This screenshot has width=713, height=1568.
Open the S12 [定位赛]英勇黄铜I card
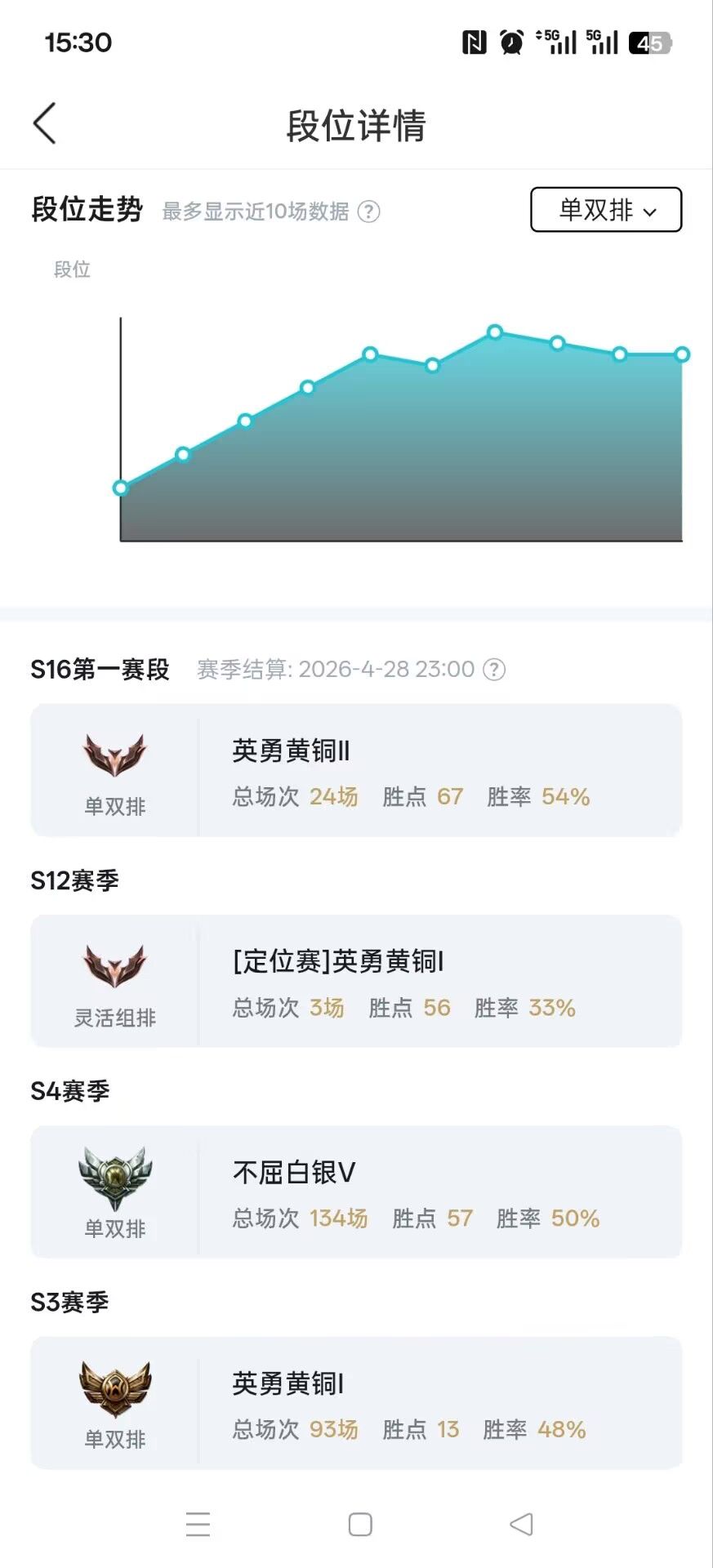[356, 981]
